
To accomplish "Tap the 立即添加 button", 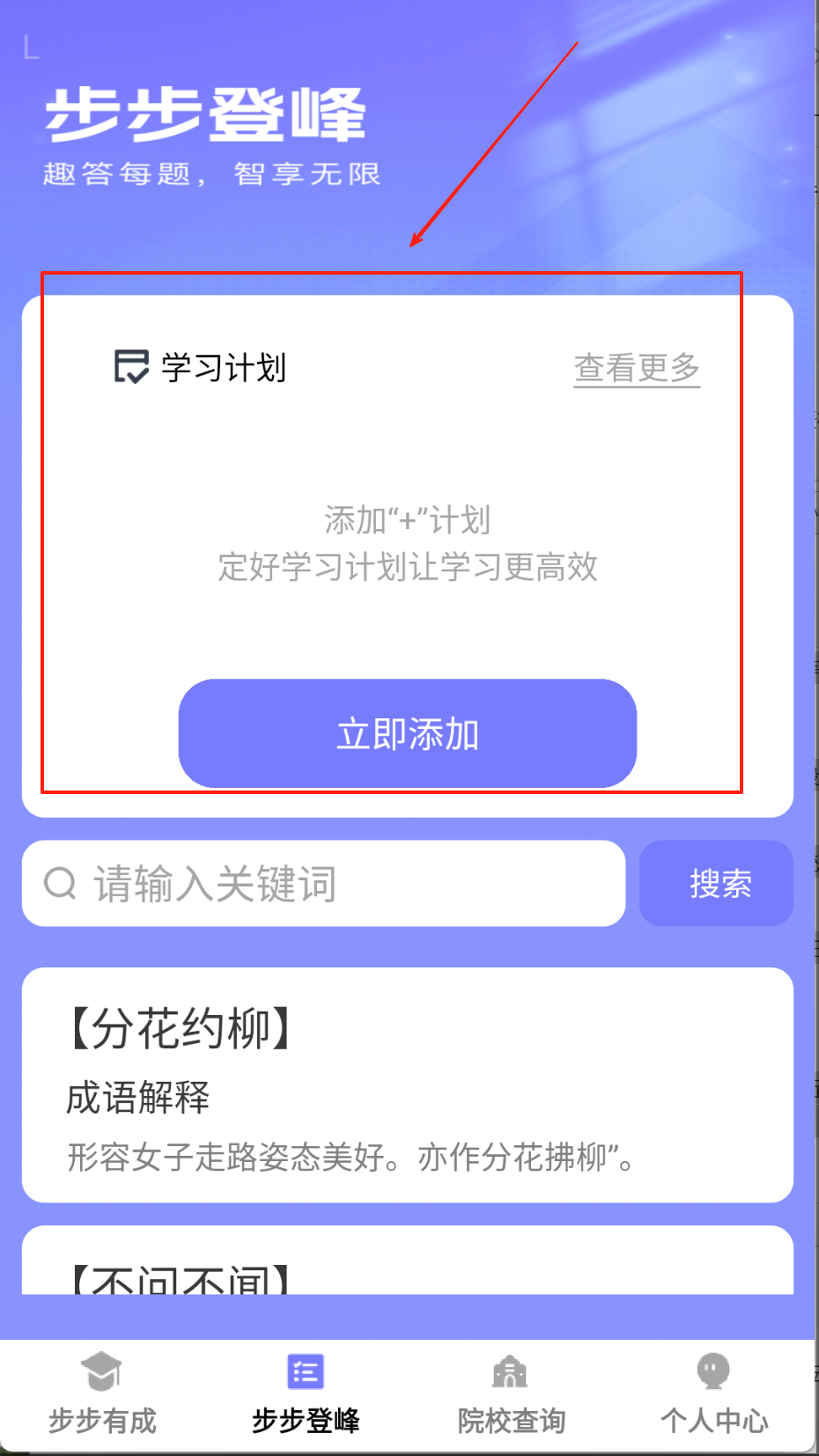I will [408, 733].
